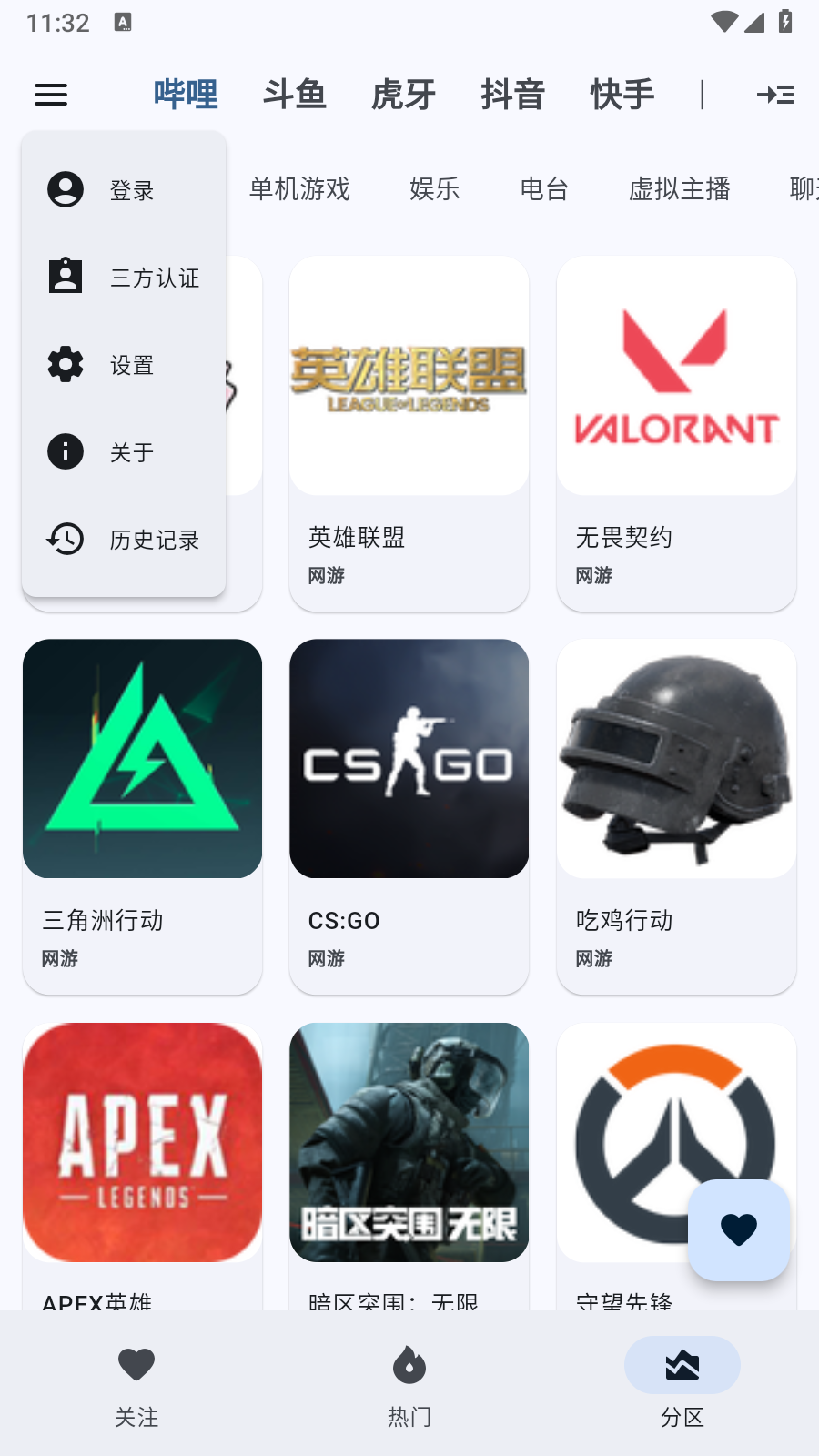Open settings via the gear icon
The width and height of the screenshot is (819, 1456).
click(65, 365)
